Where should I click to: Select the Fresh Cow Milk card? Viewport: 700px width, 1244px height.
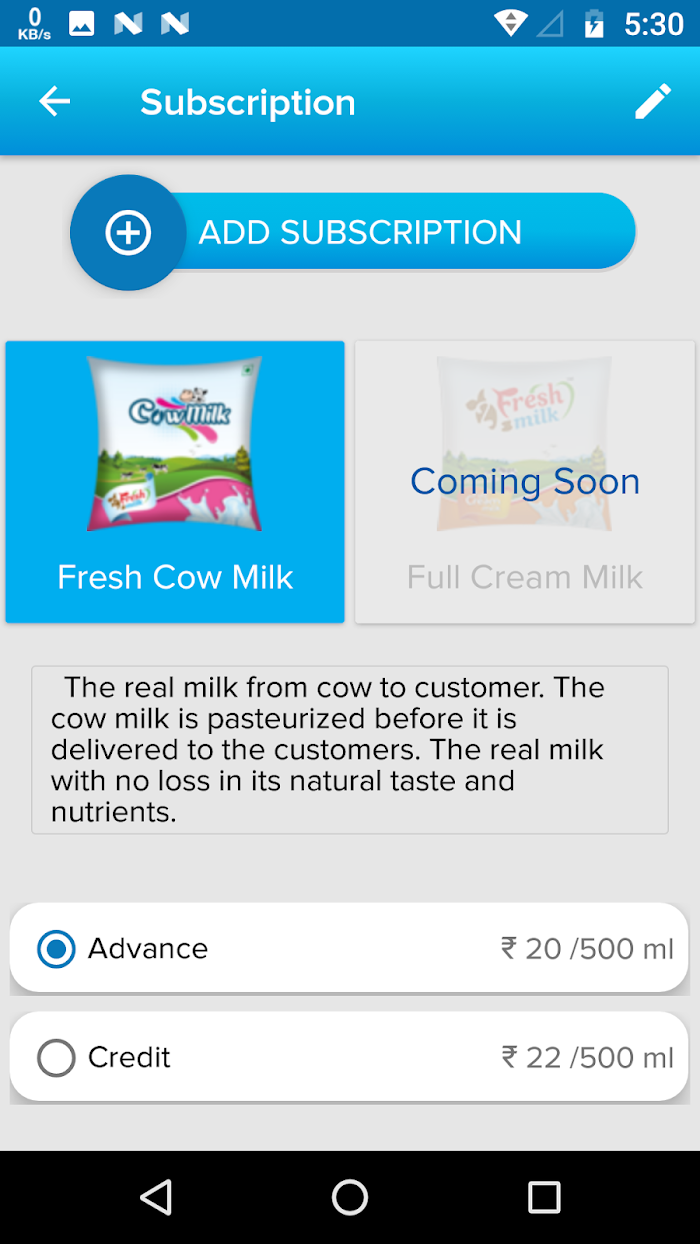pyautogui.click(x=175, y=482)
